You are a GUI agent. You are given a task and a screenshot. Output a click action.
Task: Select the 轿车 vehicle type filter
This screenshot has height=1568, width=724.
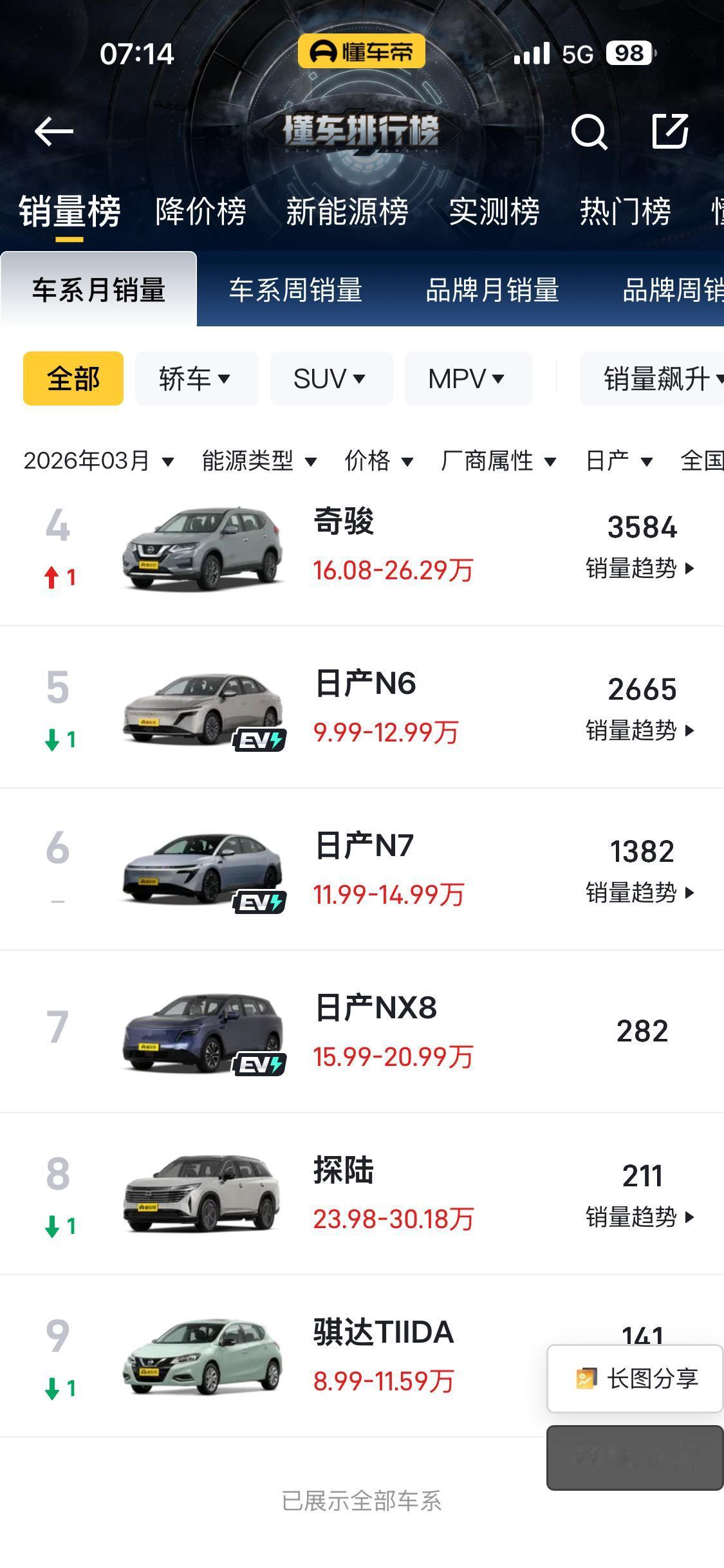click(196, 379)
